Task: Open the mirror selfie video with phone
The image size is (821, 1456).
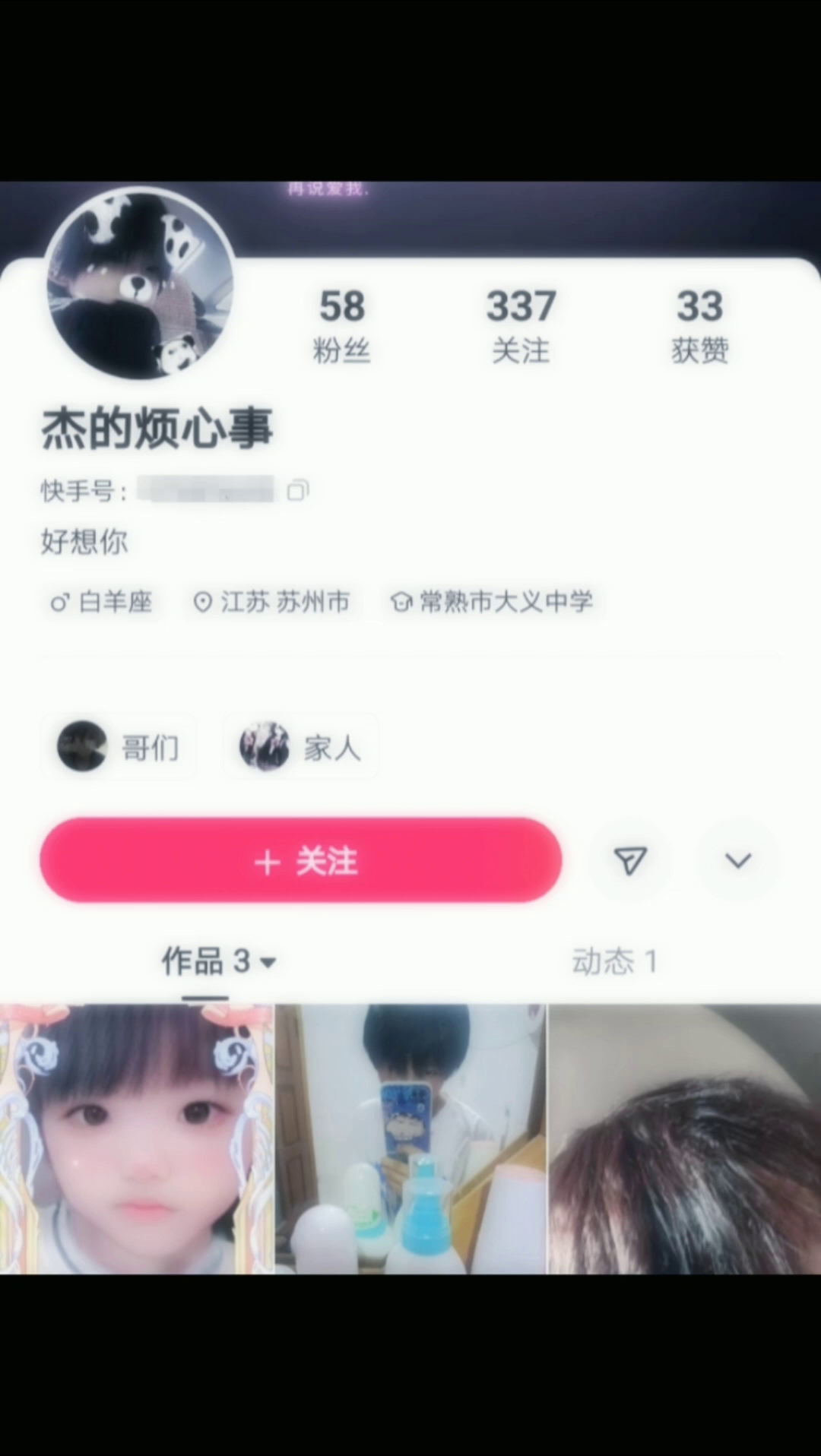Action: tap(410, 1138)
